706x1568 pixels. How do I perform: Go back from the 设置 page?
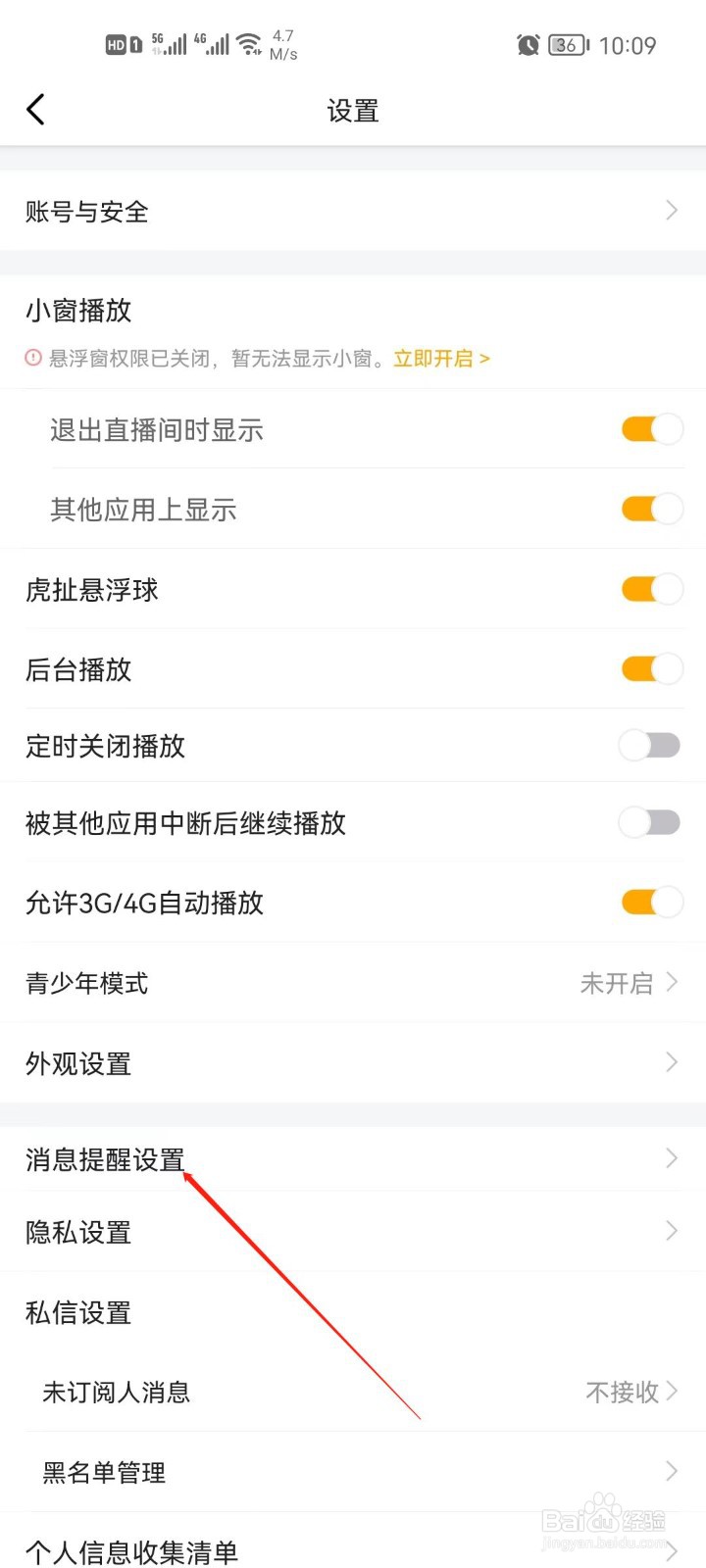coord(36,110)
